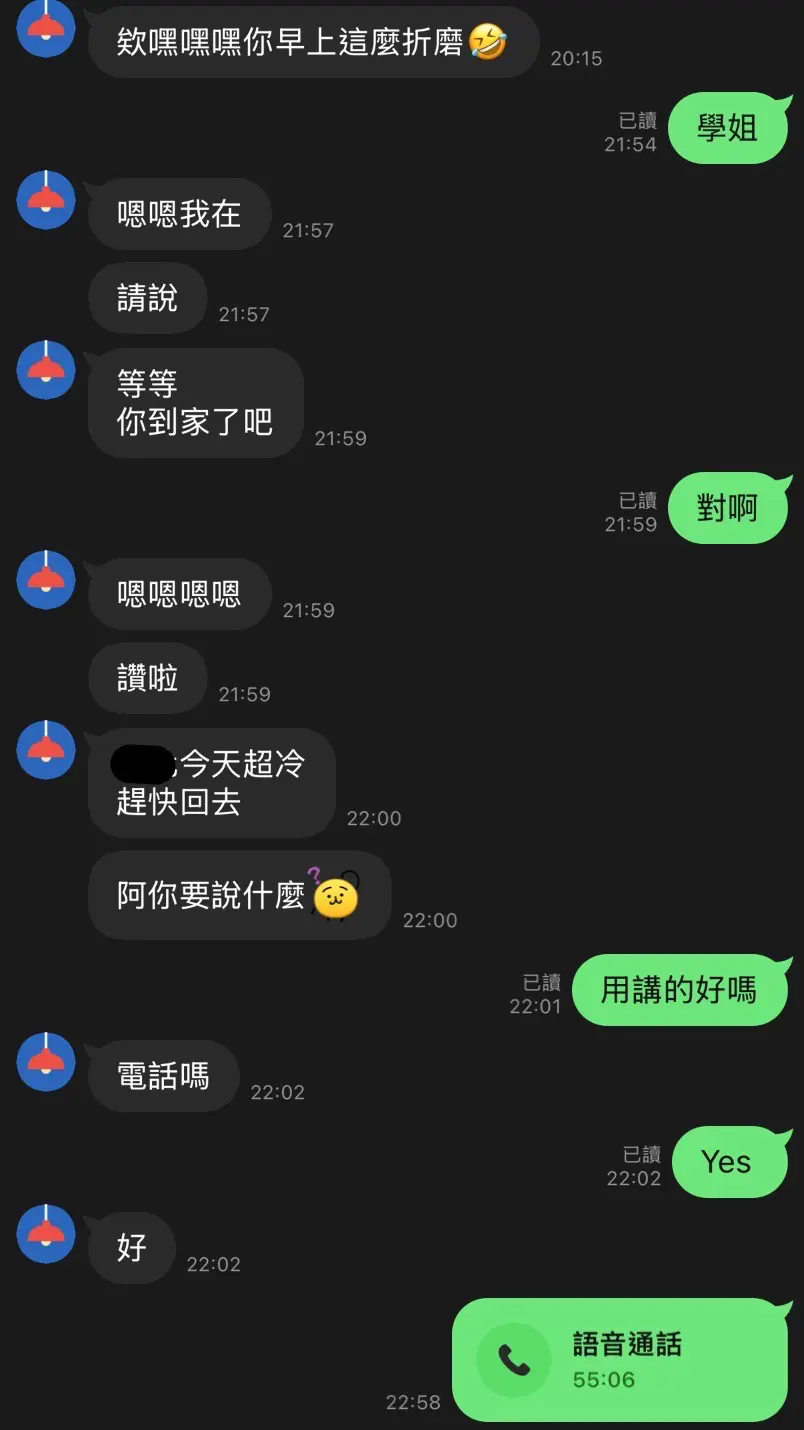Tap the avatar beside the 嗯嗯嗯嗯 message
The image size is (804, 1430).
point(45,580)
